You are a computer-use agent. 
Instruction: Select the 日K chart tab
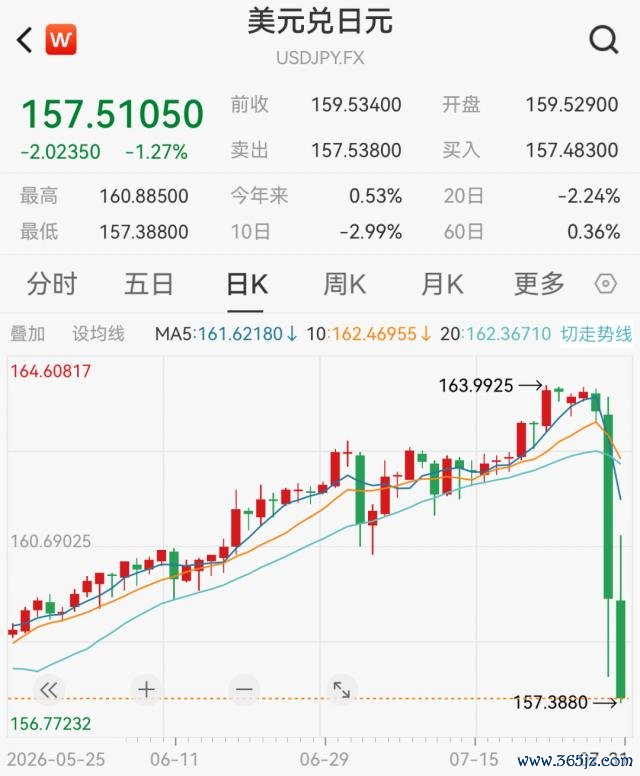point(246,284)
